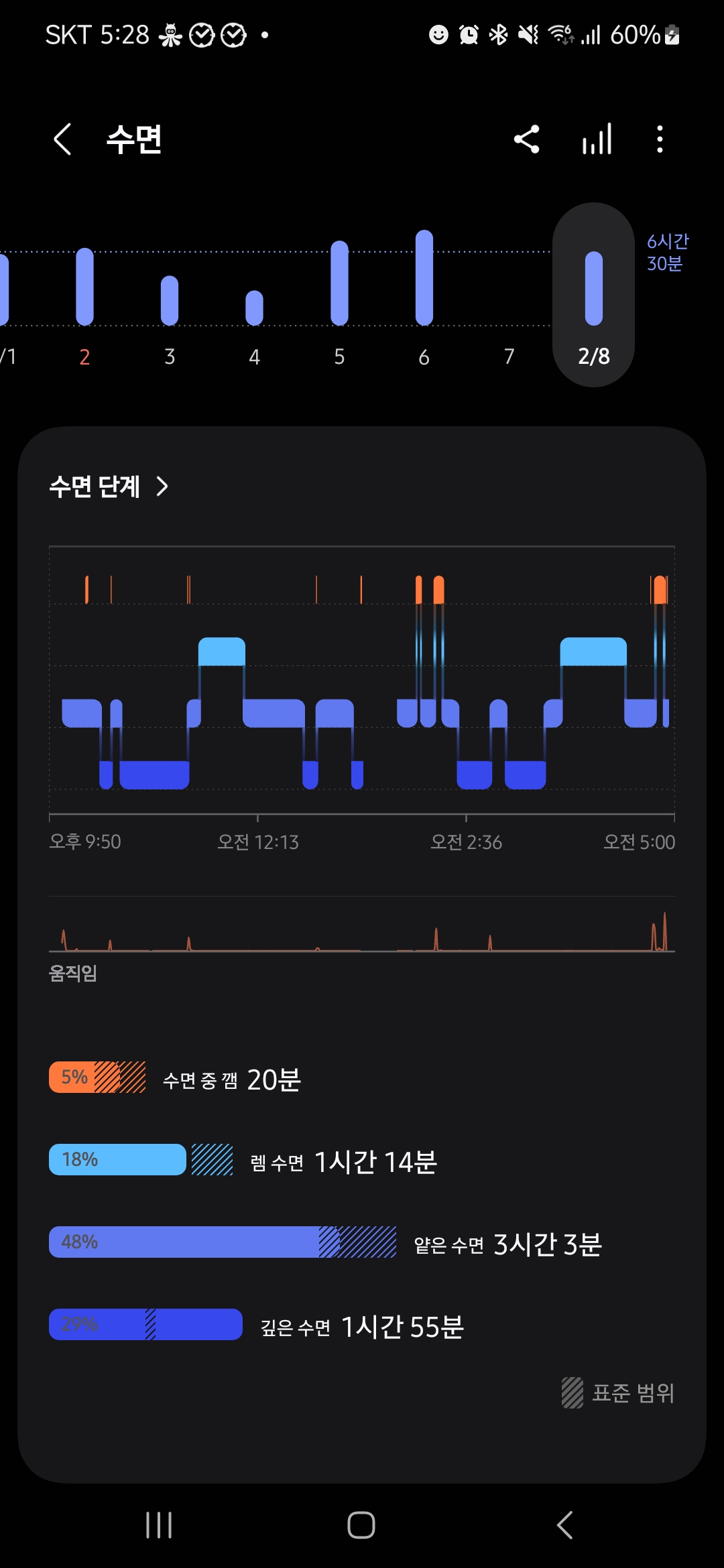Open the recent apps view
724x1568 pixels.
(159, 1525)
